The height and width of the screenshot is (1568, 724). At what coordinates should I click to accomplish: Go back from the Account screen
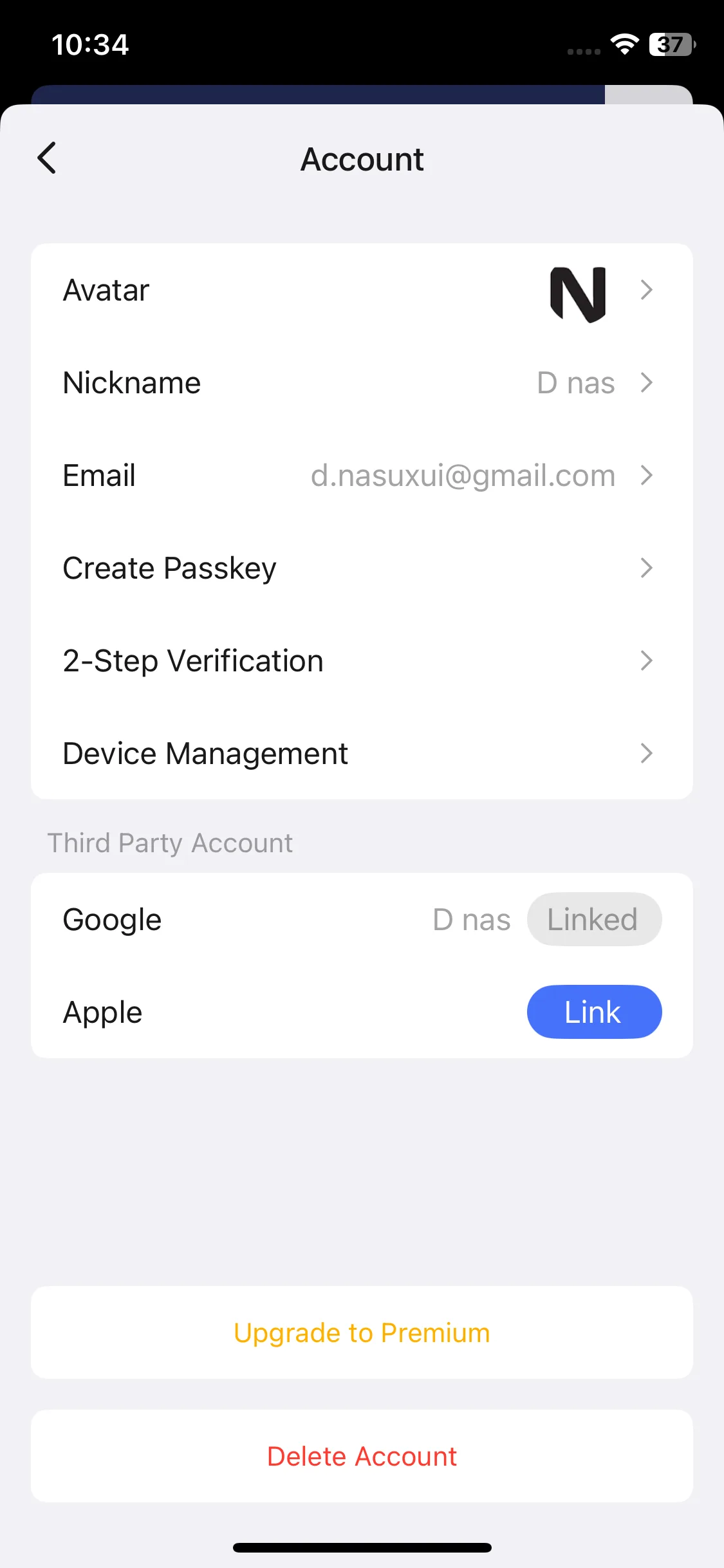47,158
